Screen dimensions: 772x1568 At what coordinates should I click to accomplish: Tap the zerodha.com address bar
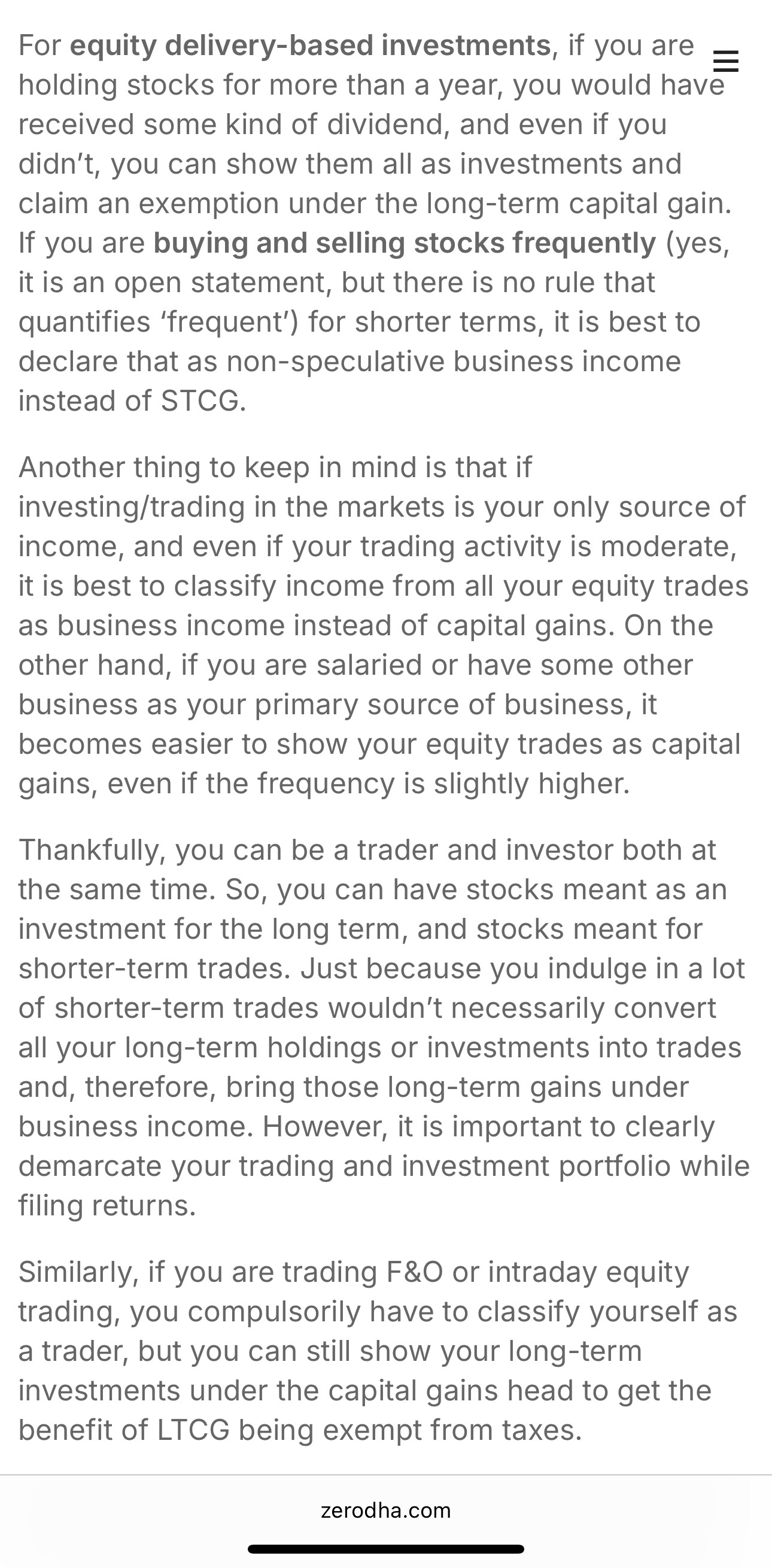pyautogui.click(x=385, y=1510)
